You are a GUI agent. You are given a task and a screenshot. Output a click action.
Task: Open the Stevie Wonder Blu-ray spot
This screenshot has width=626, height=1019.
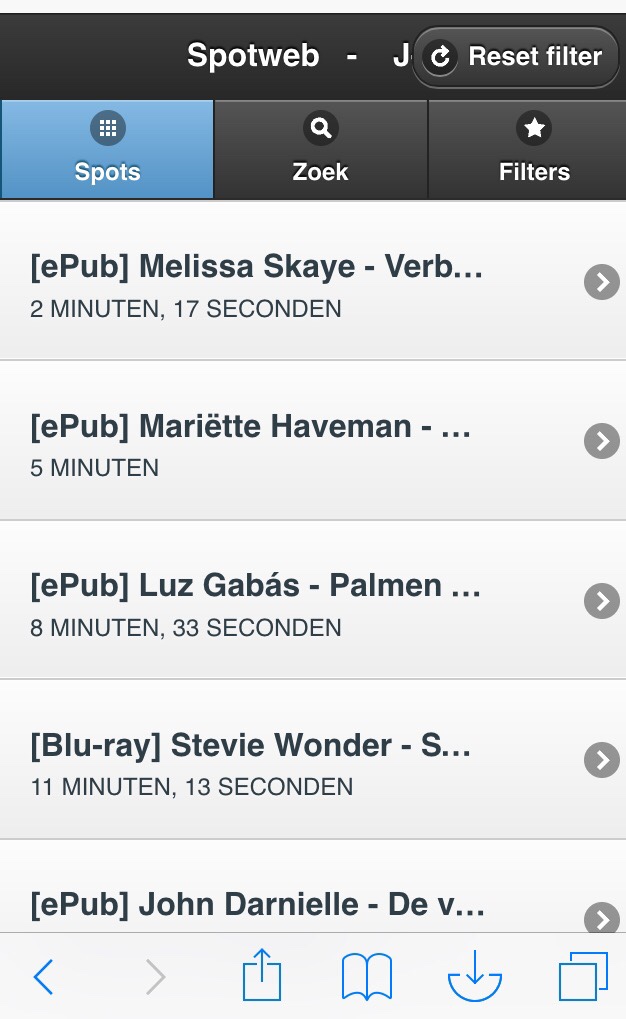(300, 760)
